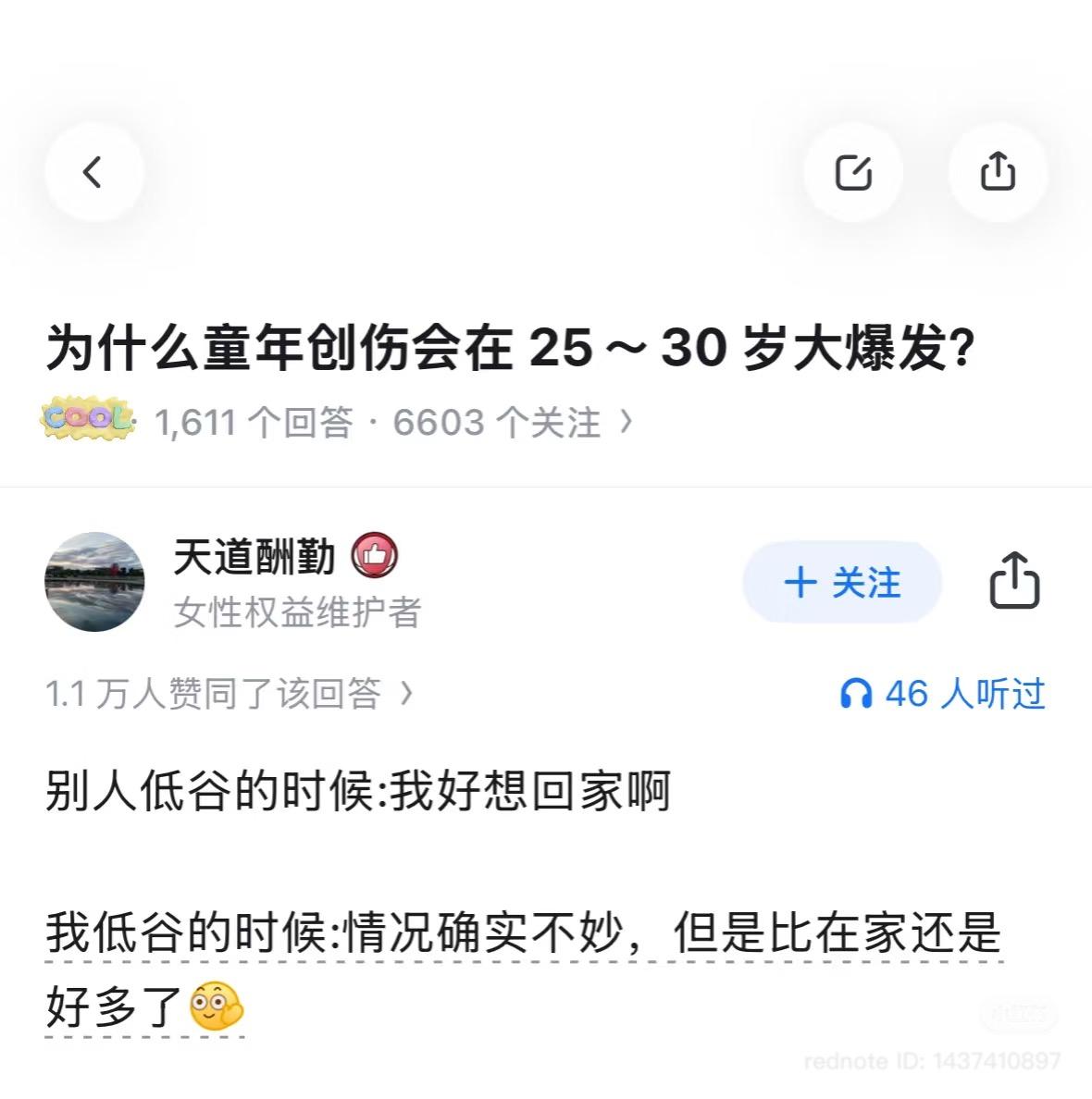The width and height of the screenshot is (1092, 1099).
Task: Listen to the answer via 46 人听过
Action: point(943,693)
